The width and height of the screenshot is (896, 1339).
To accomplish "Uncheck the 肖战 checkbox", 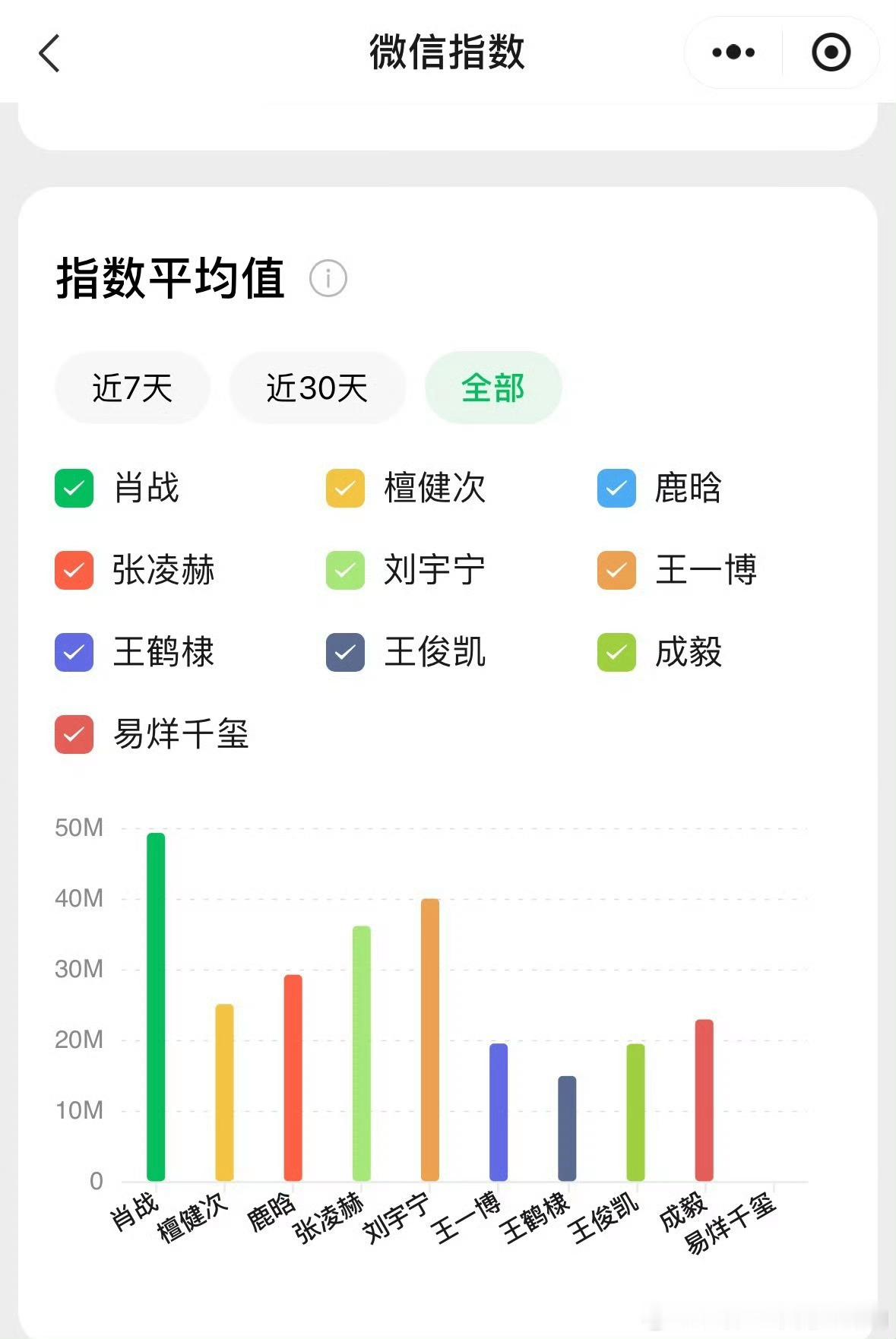I will pos(72,489).
